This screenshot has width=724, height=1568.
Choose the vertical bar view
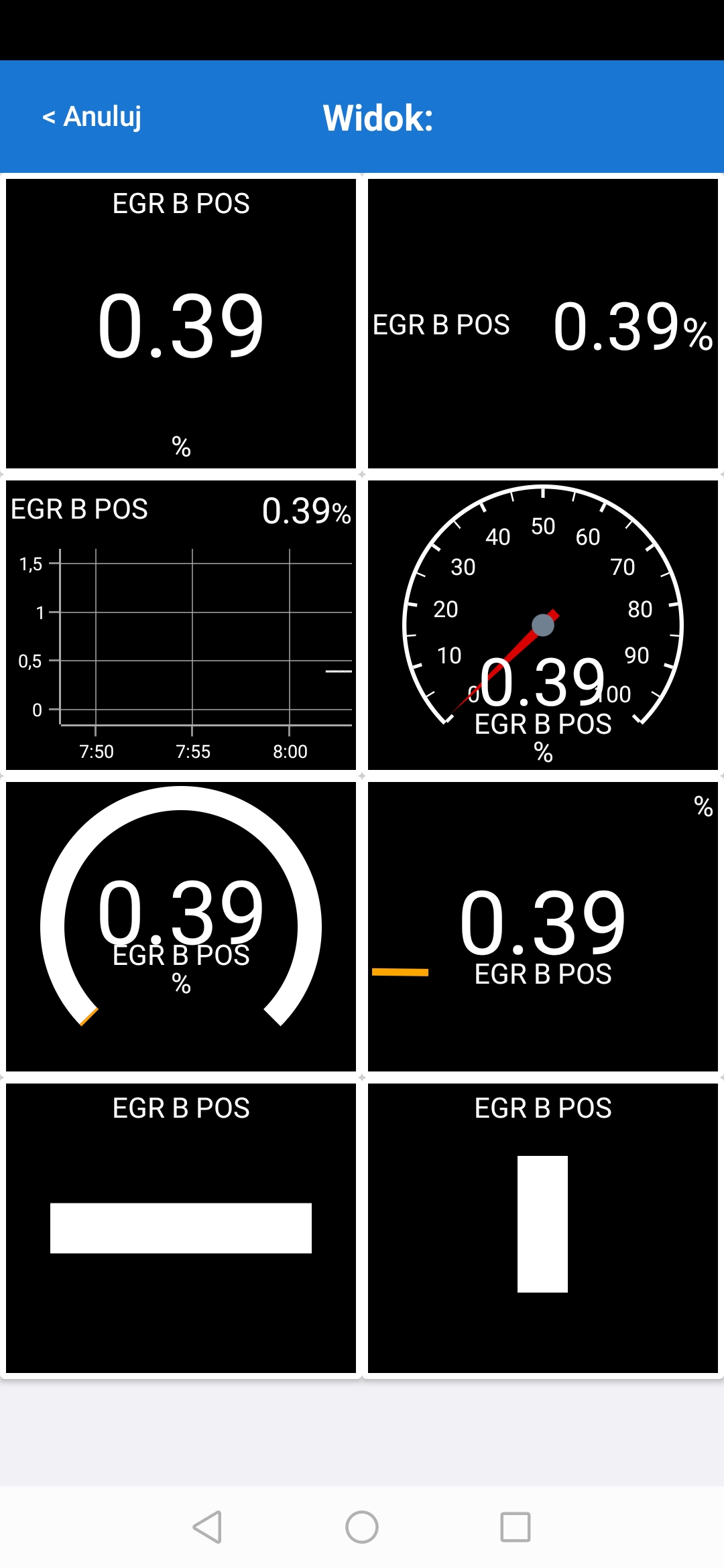coord(542,1228)
